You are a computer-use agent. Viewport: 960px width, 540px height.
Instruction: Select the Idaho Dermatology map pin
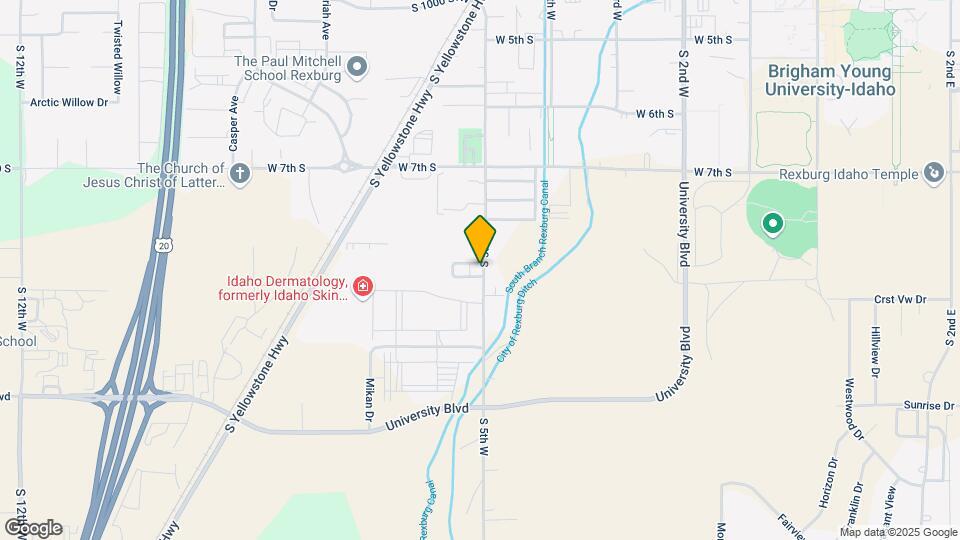pos(362,288)
